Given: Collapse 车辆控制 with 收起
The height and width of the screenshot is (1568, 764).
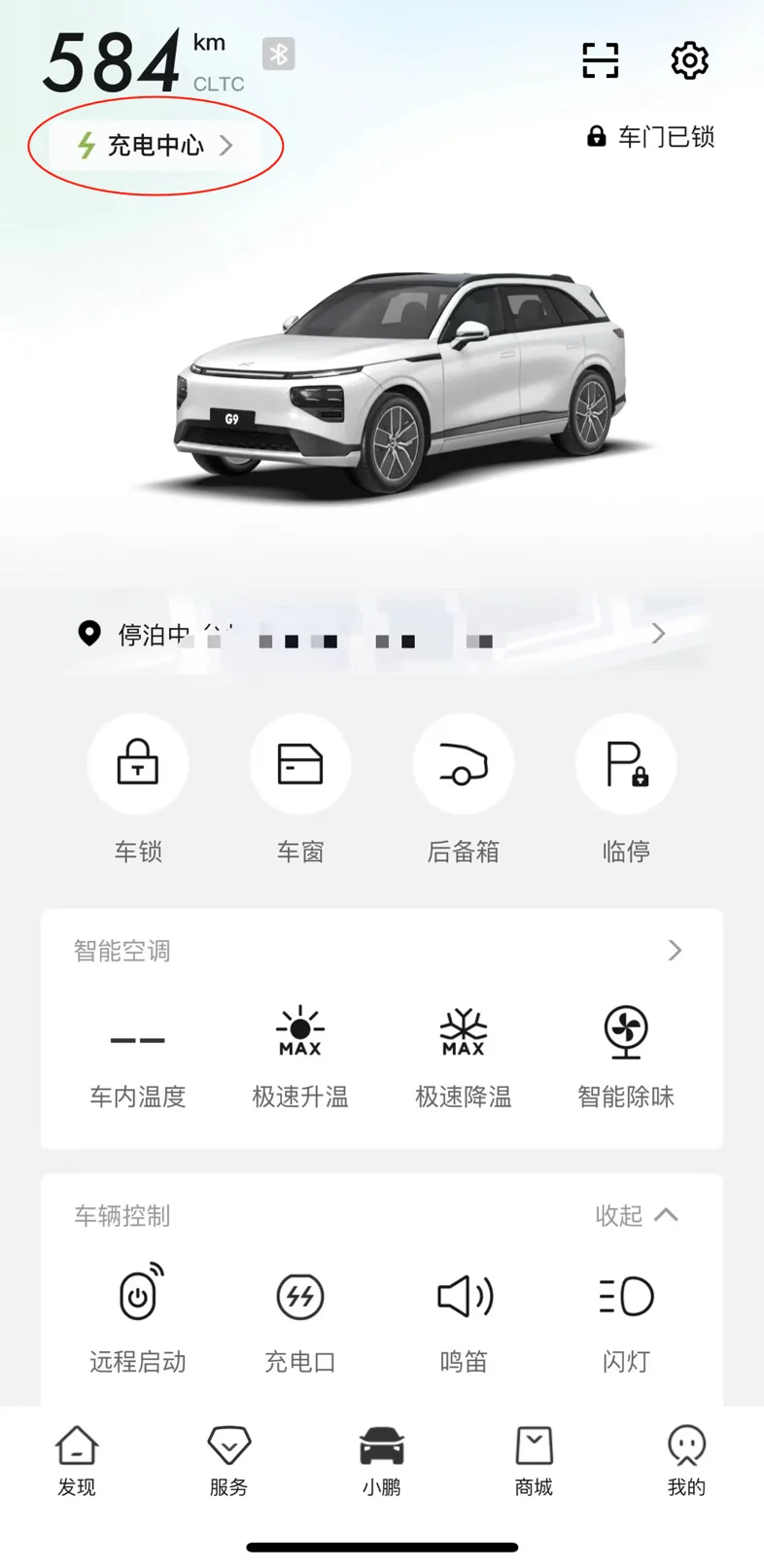Looking at the screenshot, I should (x=637, y=1215).
